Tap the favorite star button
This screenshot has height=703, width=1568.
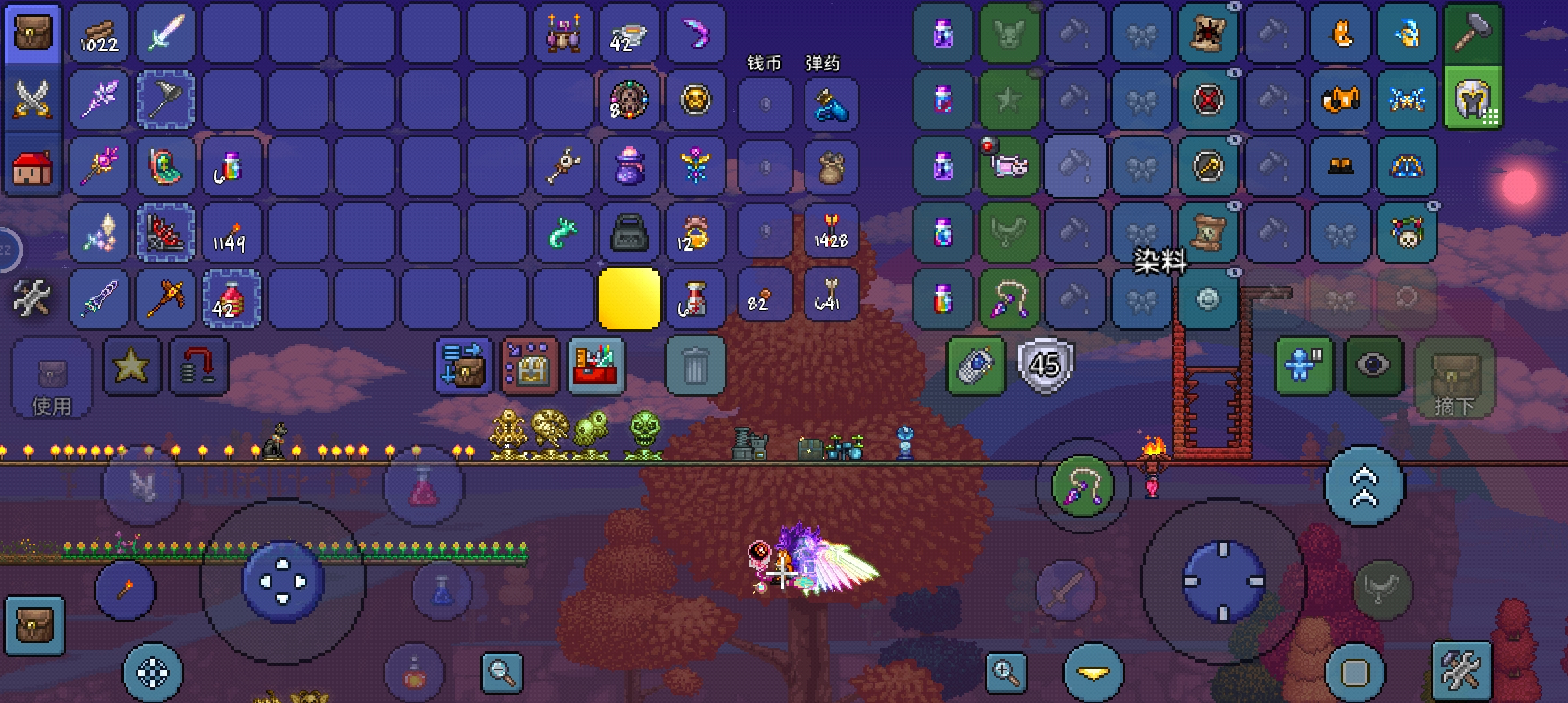tap(131, 366)
